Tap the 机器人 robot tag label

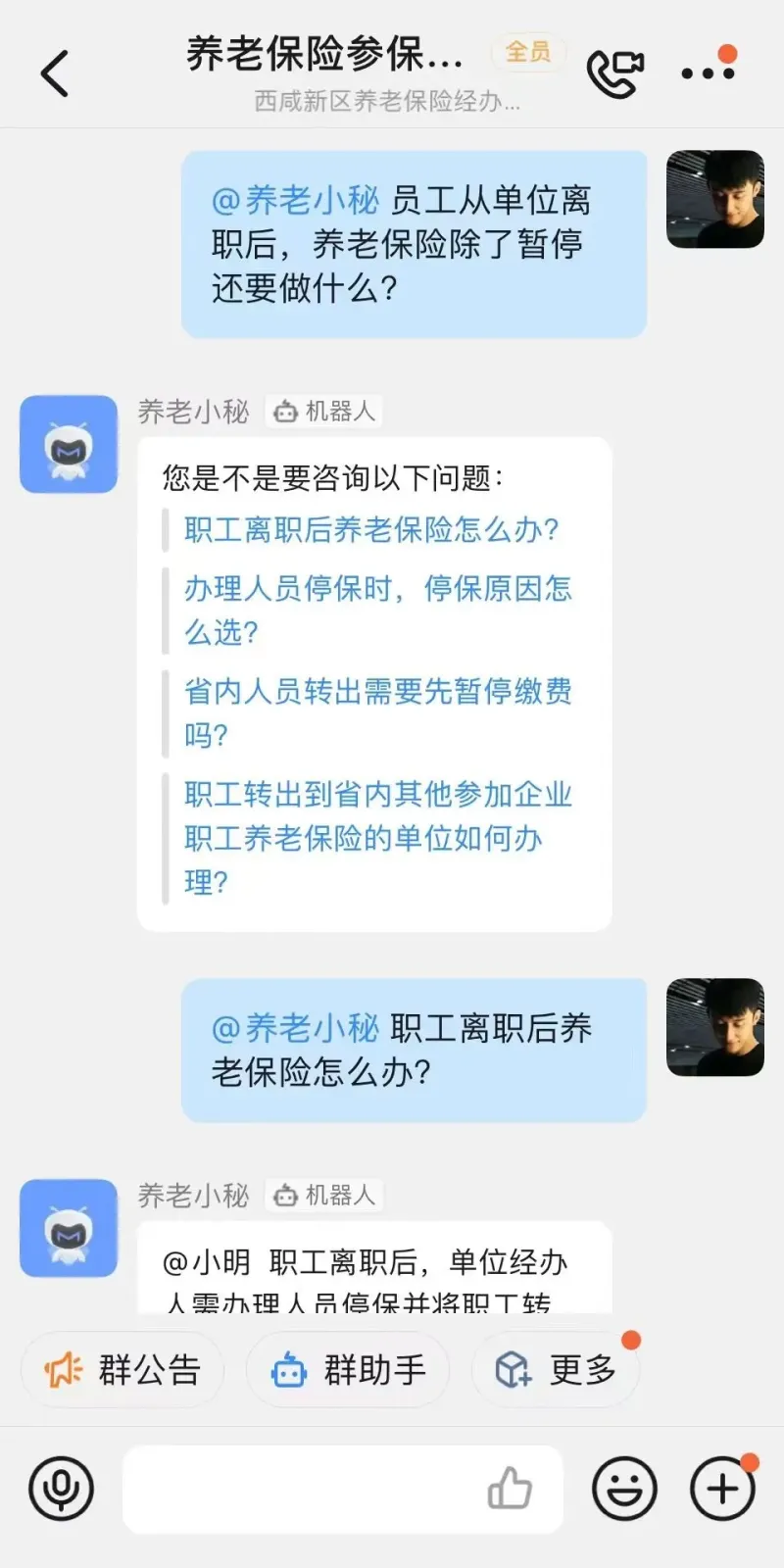pos(323,413)
